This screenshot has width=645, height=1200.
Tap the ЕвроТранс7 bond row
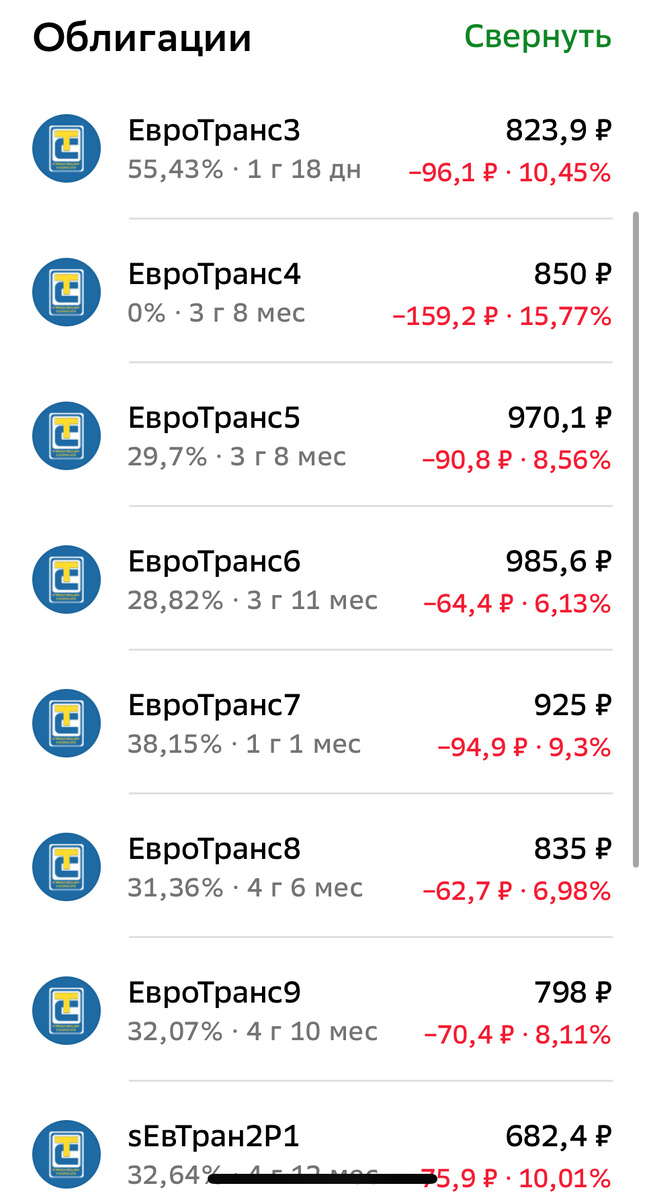[x=320, y=724]
